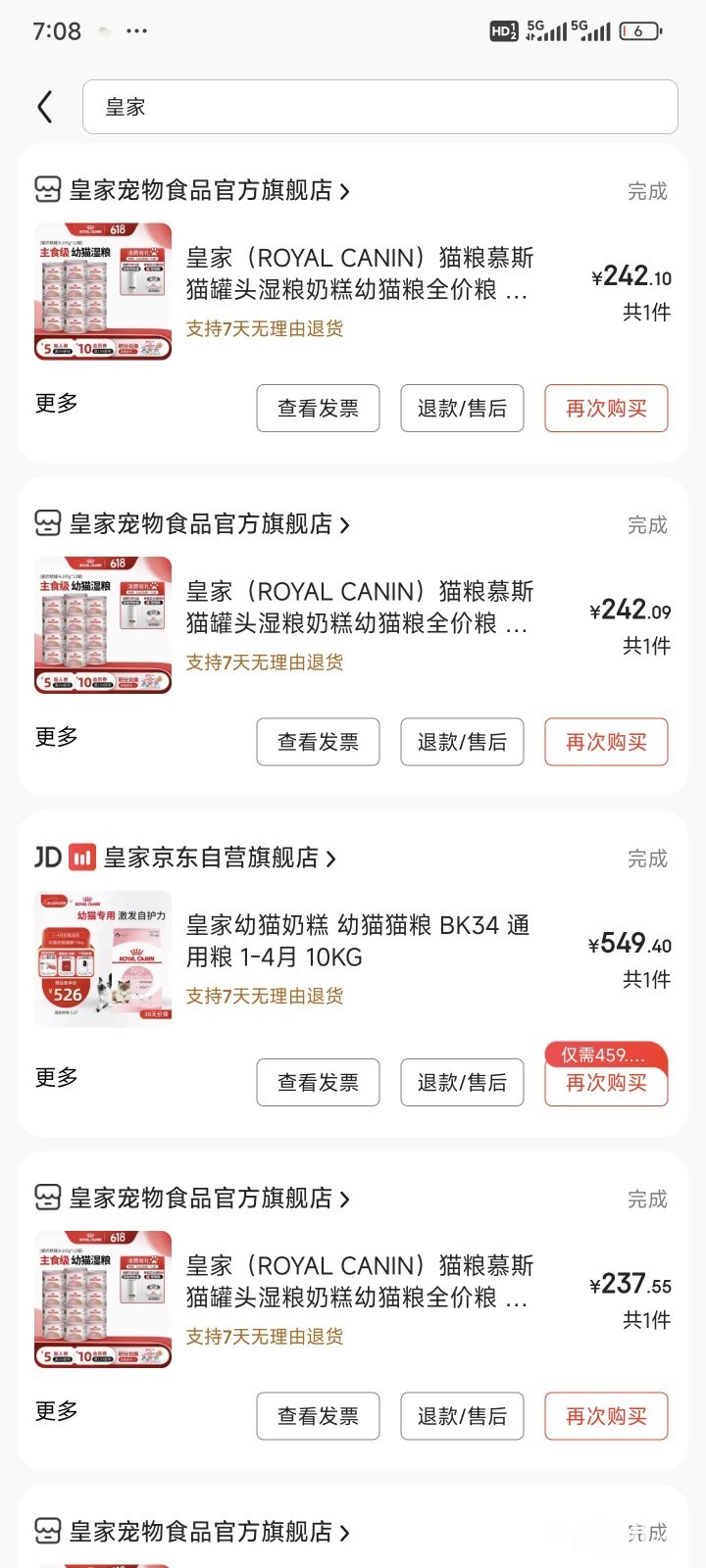Request refund/after-sales on the ¥242.10 order
Viewport: 706px width, 1568px height.
click(x=462, y=409)
